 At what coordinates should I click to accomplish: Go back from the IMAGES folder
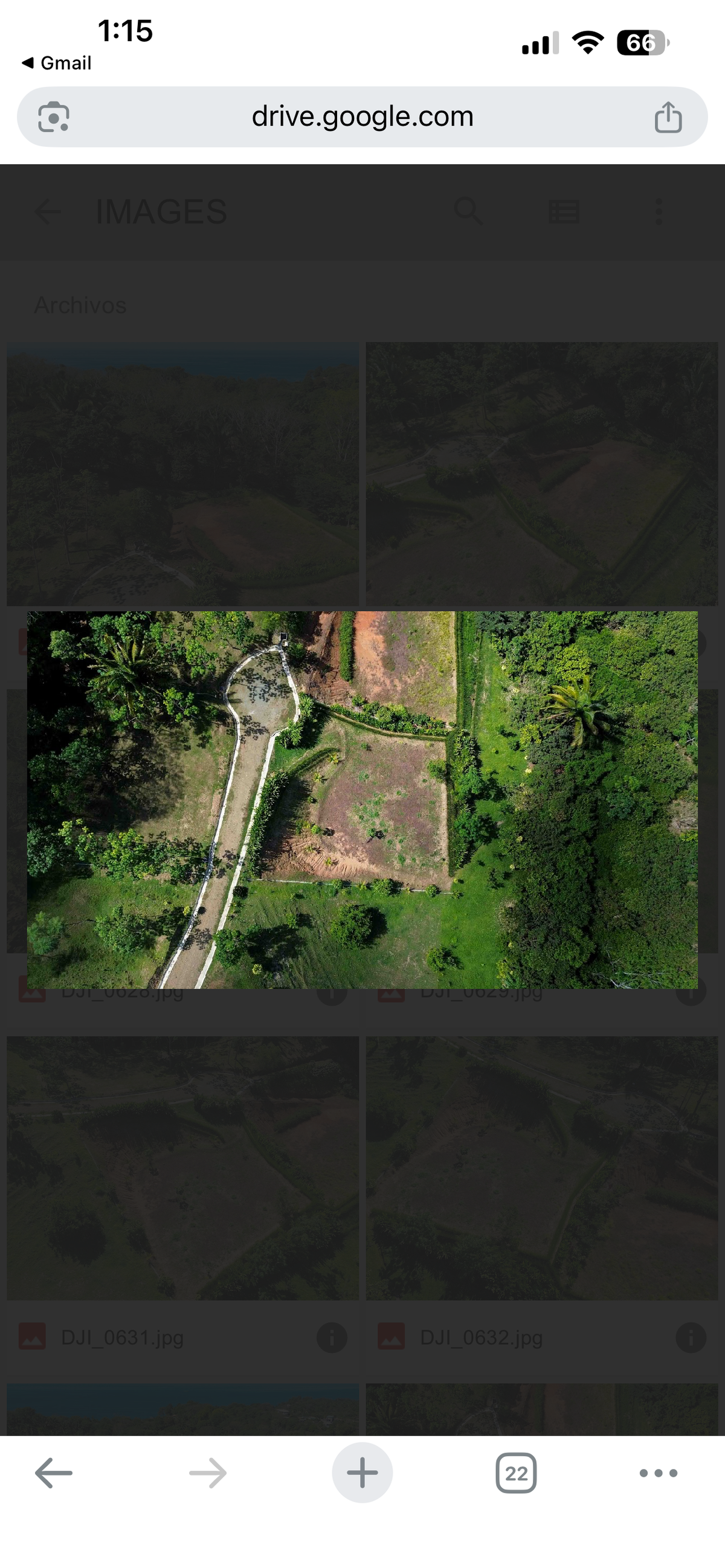[x=48, y=212]
